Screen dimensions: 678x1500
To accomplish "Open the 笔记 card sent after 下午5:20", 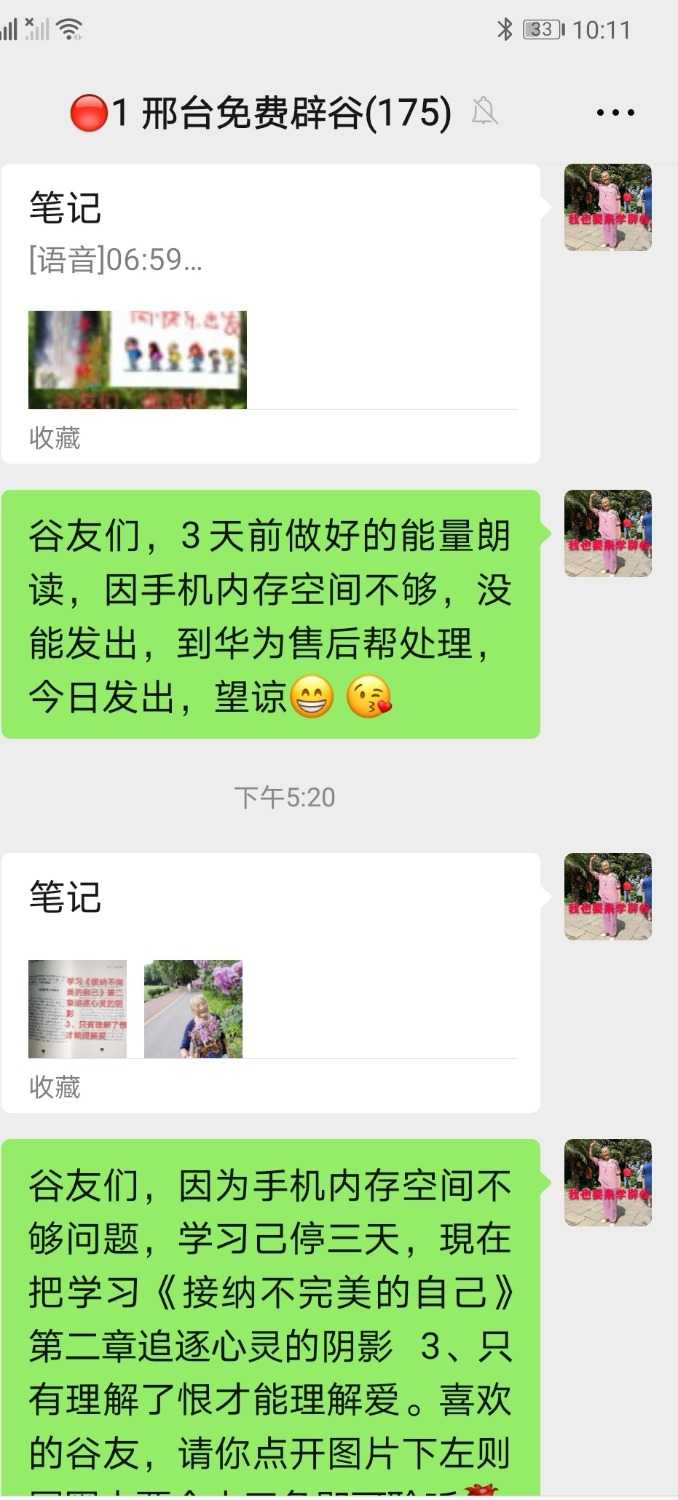I will 271,982.
